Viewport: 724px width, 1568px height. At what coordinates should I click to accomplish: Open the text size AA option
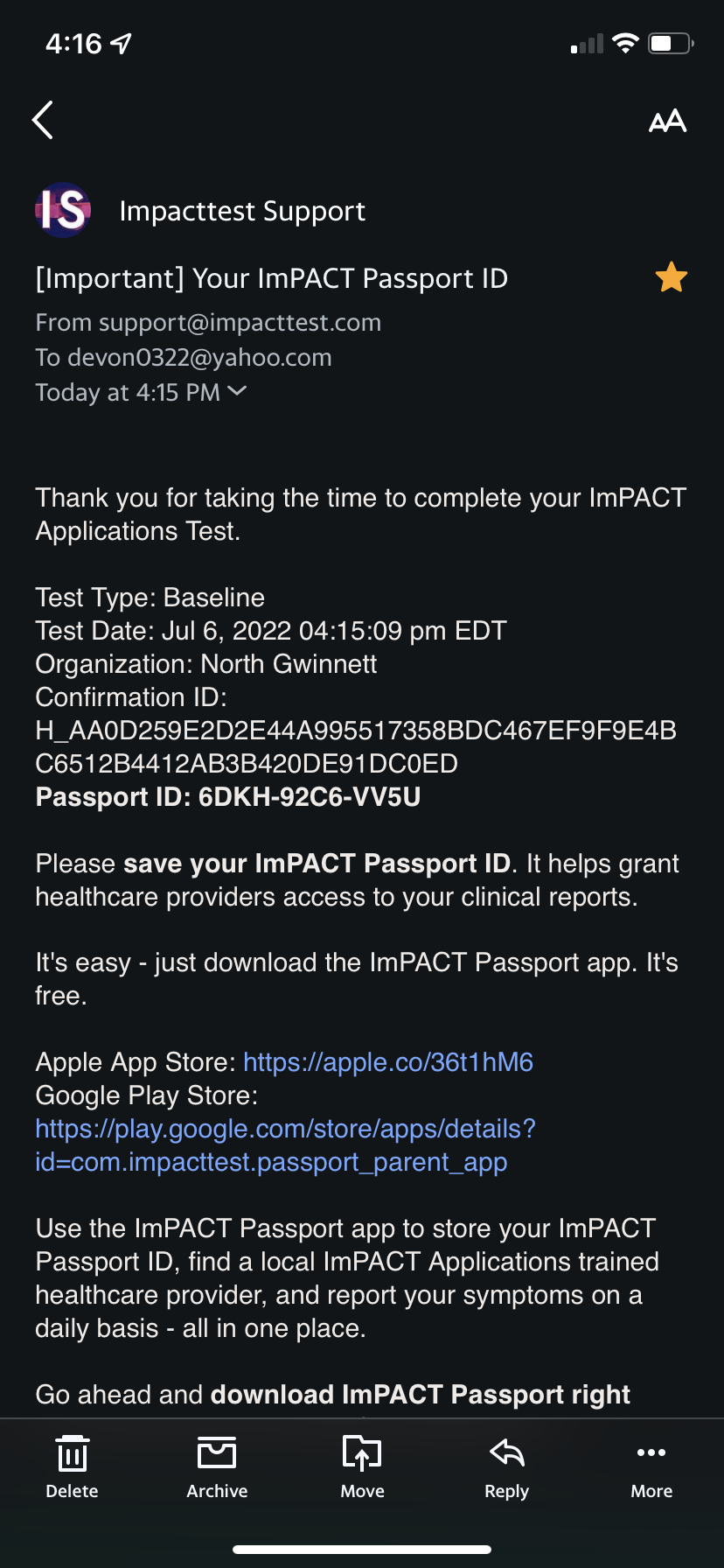667,121
